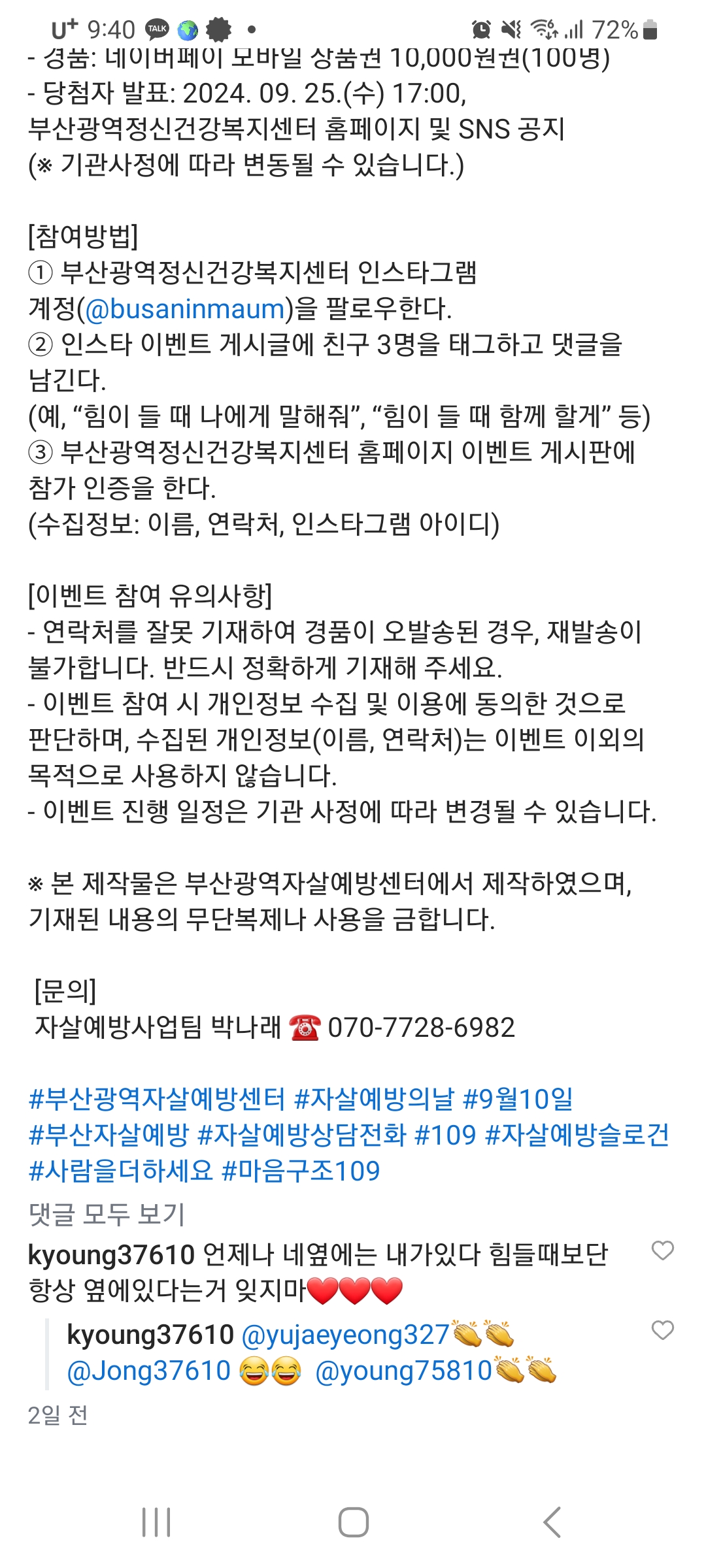Open hashtag #마음구조109
The width and height of the screenshot is (706, 1568).
pyautogui.click(x=301, y=1171)
